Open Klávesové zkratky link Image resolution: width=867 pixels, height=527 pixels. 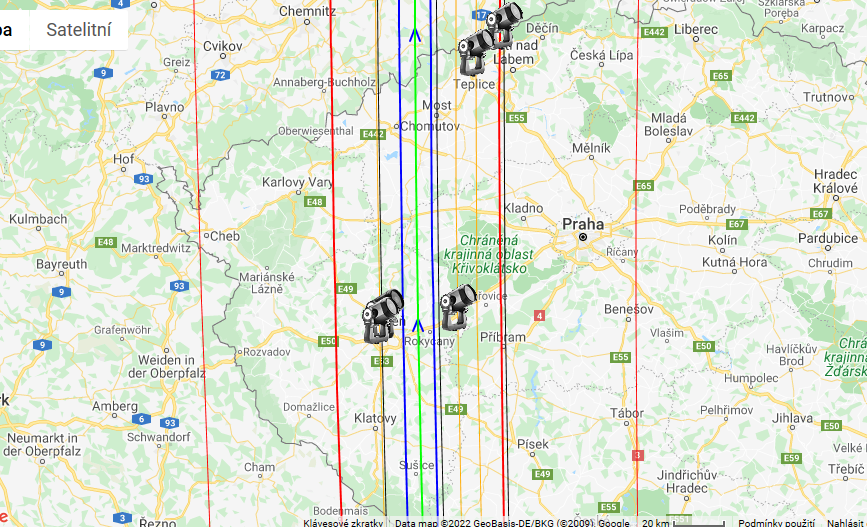[x=343, y=522]
